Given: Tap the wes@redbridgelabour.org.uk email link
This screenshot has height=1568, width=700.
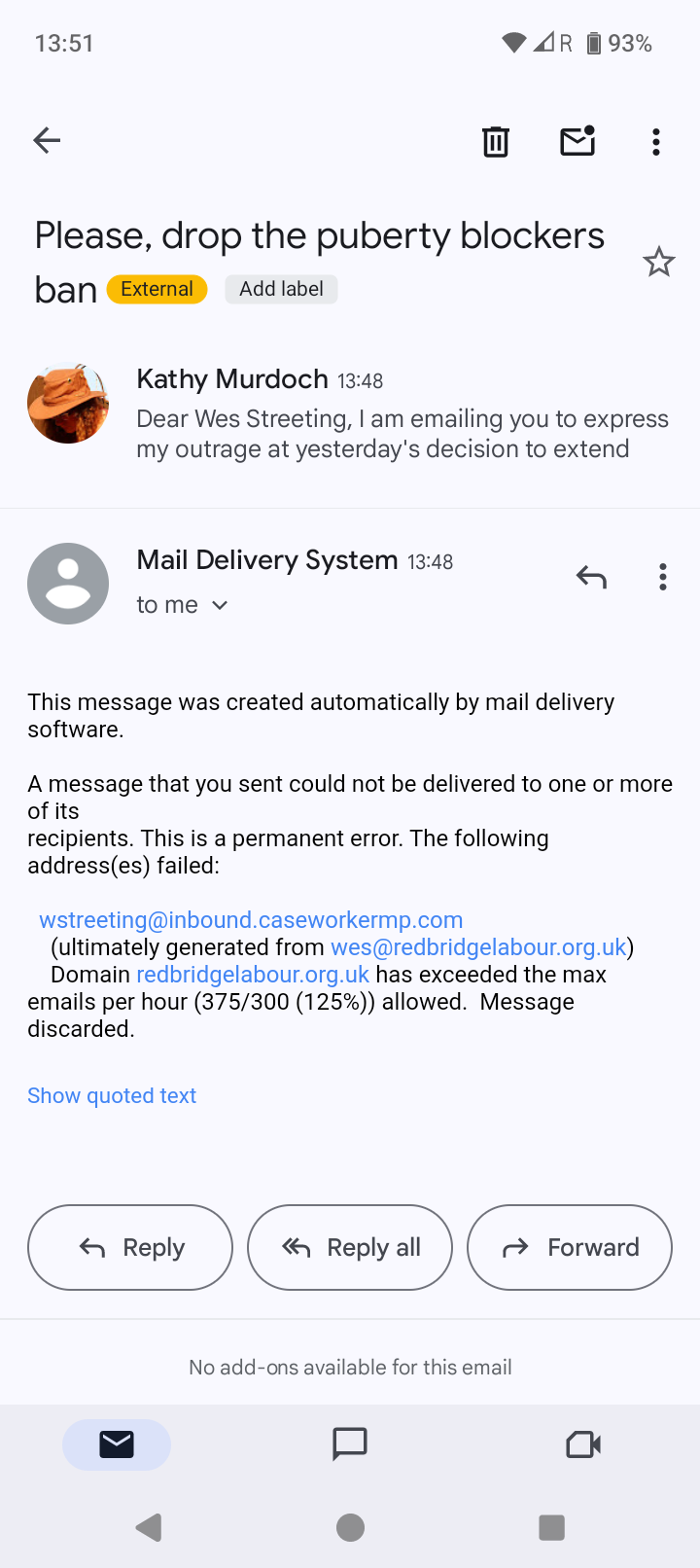Looking at the screenshot, I should pyautogui.click(x=478, y=947).
